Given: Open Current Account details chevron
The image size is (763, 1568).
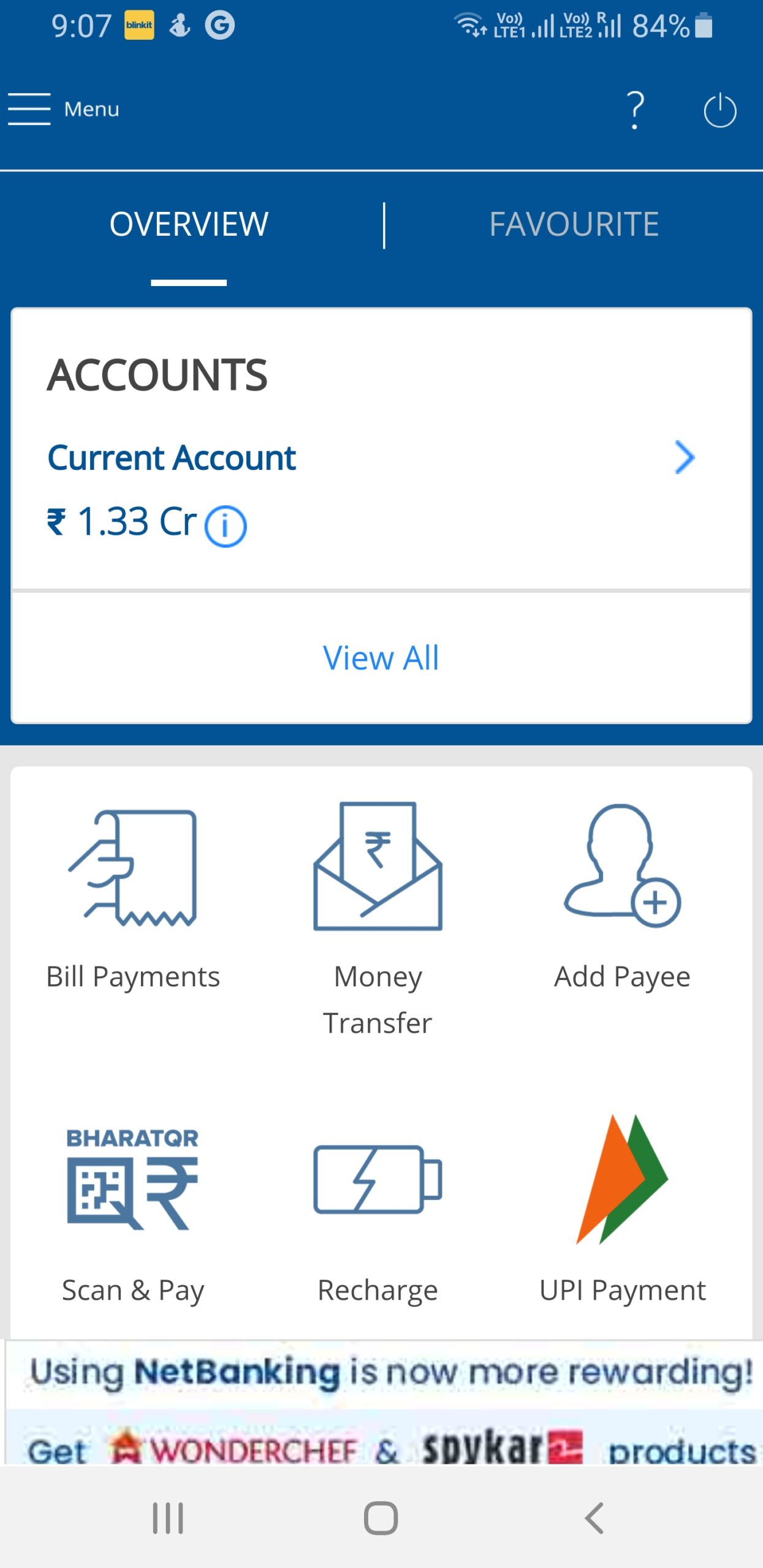Looking at the screenshot, I should (x=684, y=458).
